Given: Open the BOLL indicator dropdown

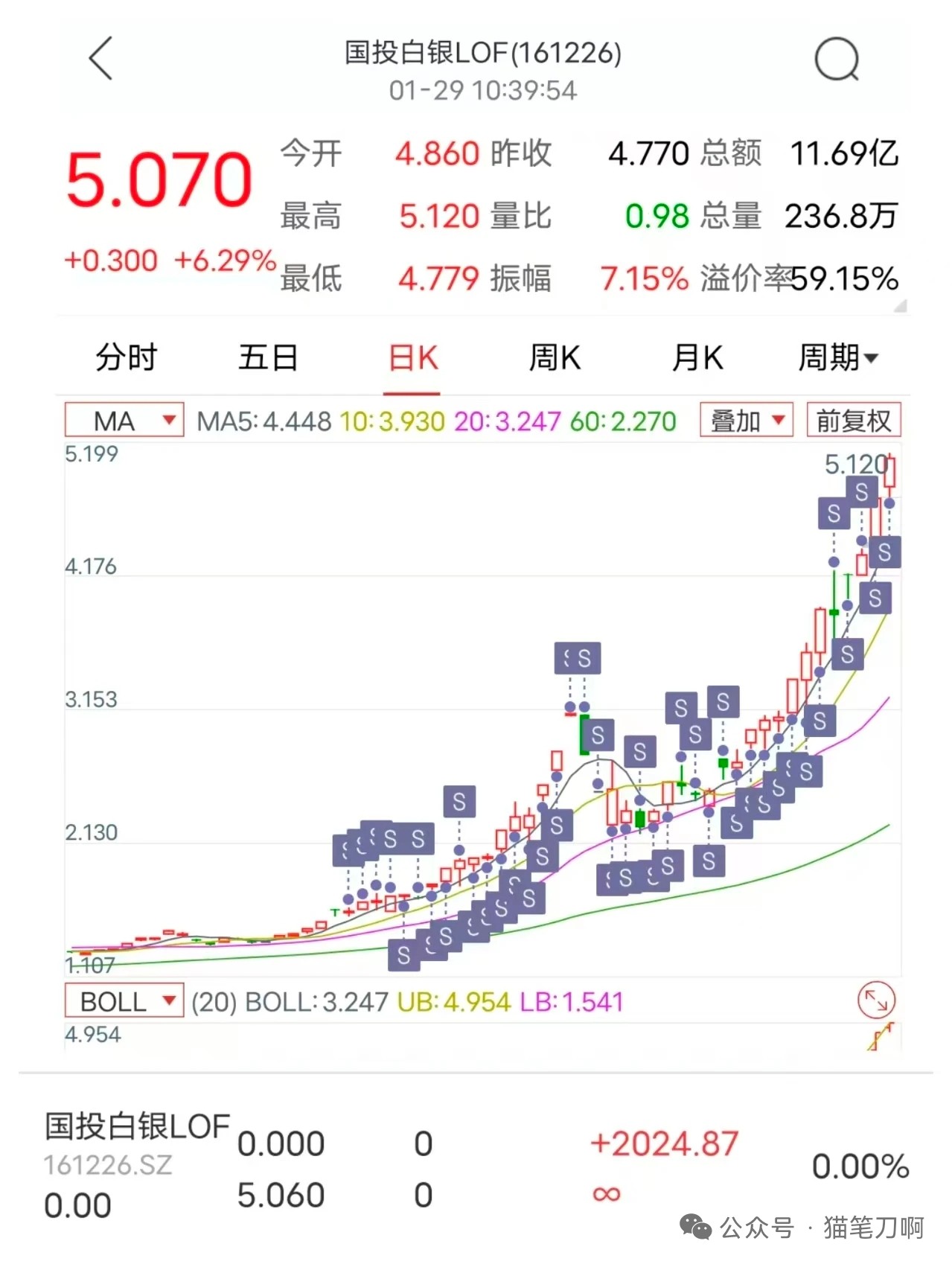Looking at the screenshot, I should pos(123,1001).
